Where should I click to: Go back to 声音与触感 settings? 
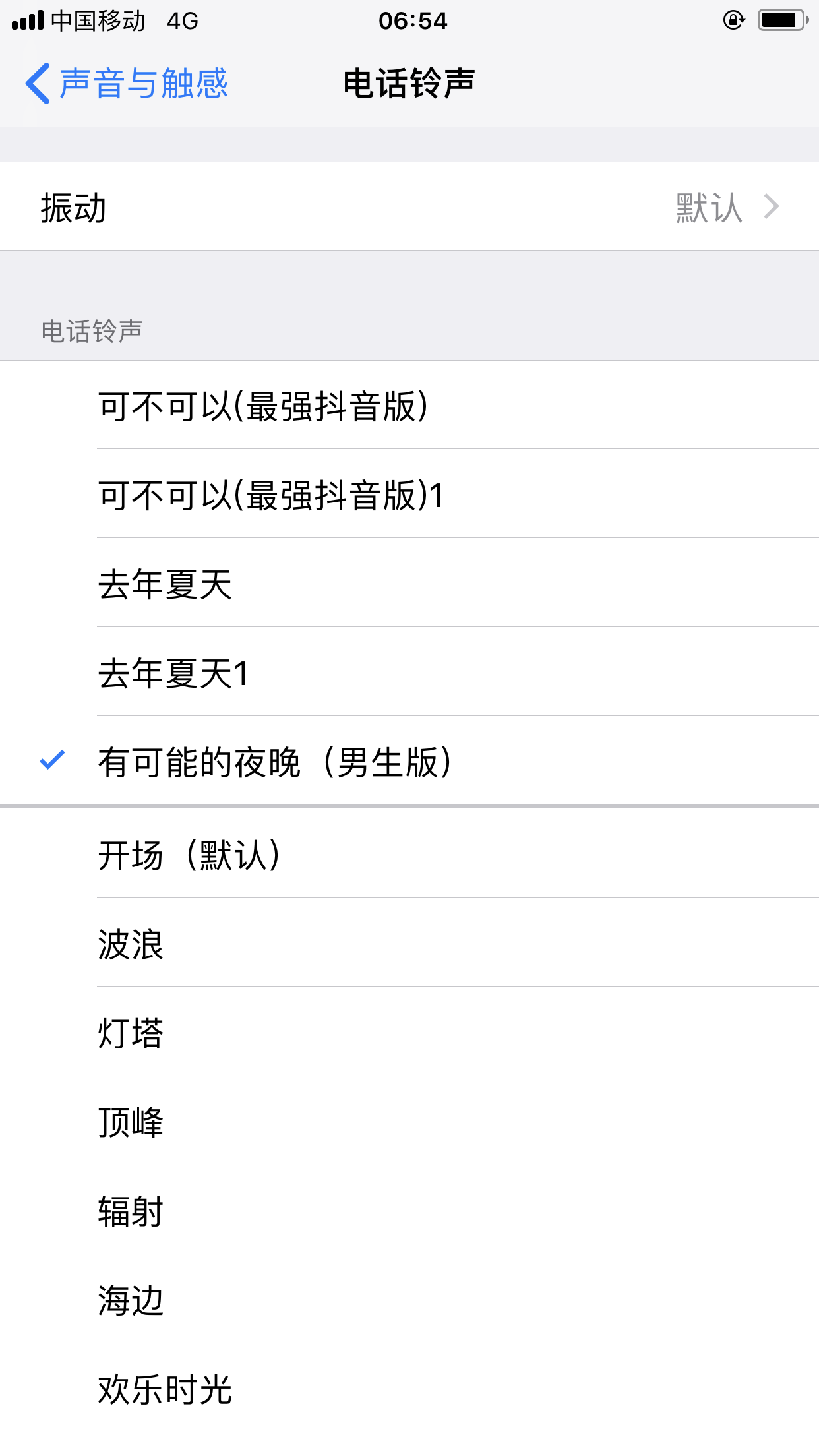pos(127,84)
